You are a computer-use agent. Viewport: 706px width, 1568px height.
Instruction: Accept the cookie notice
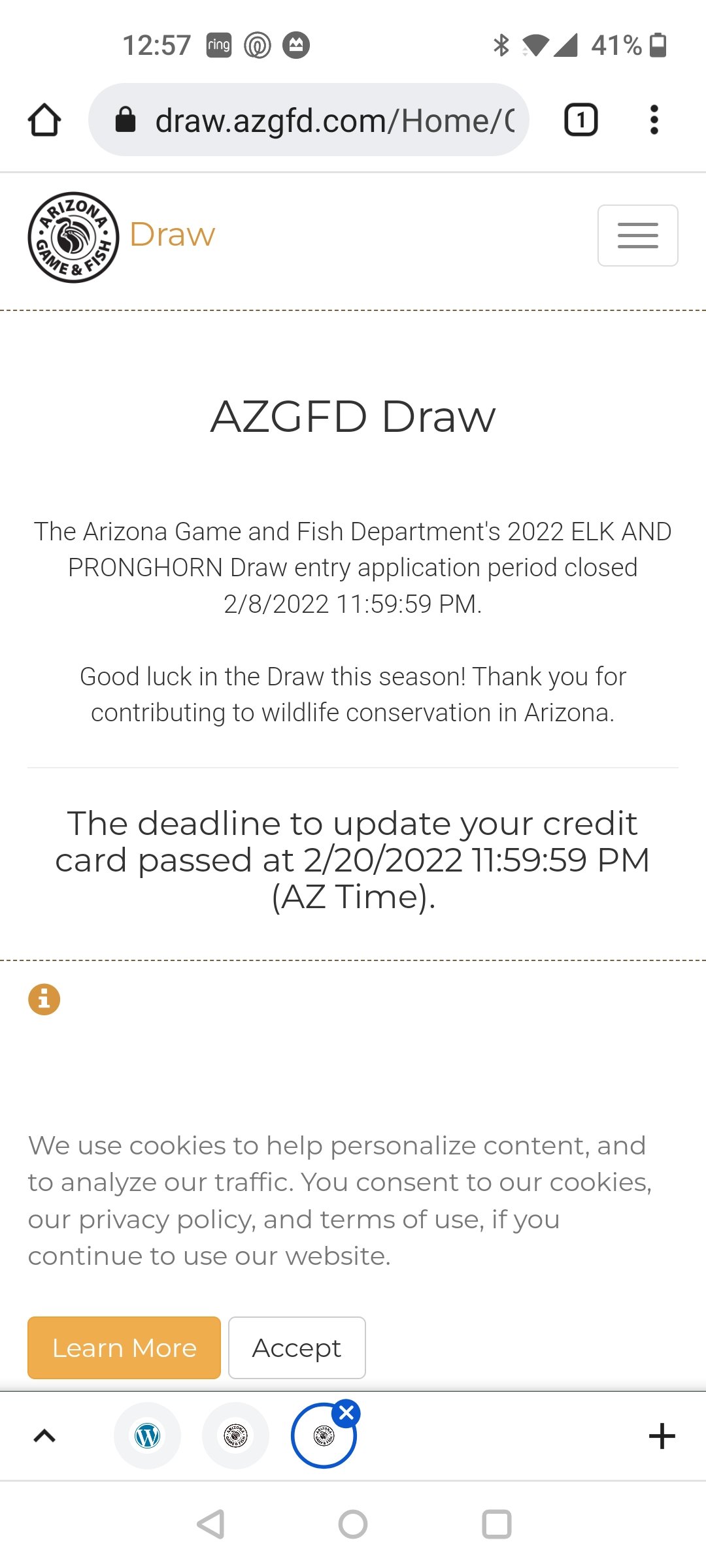[x=297, y=1347]
